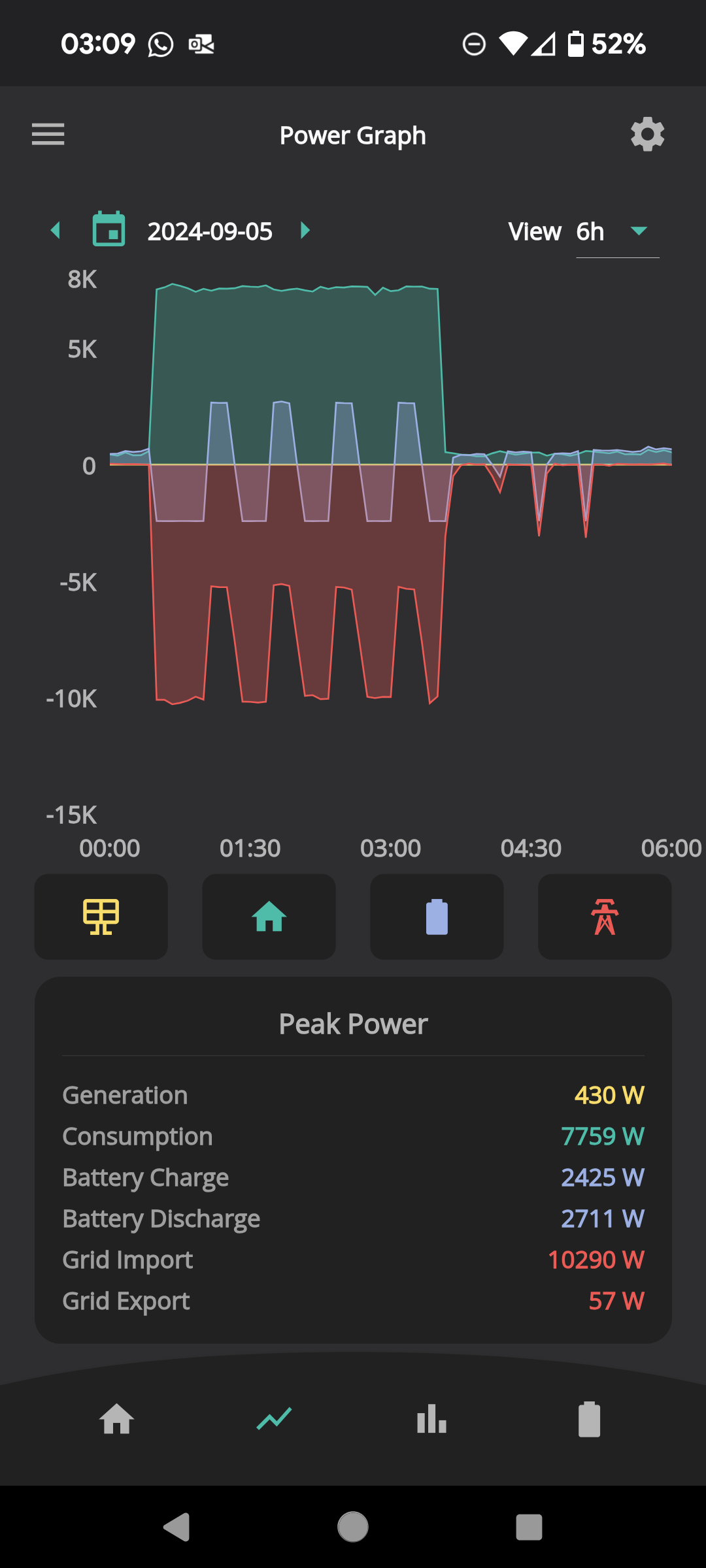Switch to the bar chart tab
The height and width of the screenshot is (1568, 706).
click(x=431, y=1419)
